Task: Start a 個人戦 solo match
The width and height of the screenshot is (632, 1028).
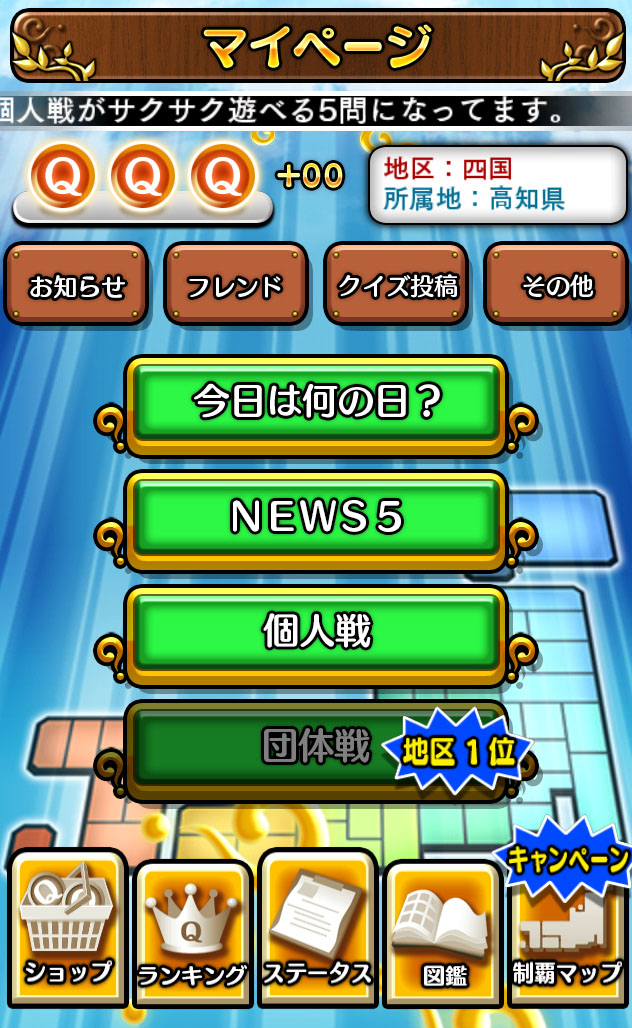Action: tap(316, 632)
